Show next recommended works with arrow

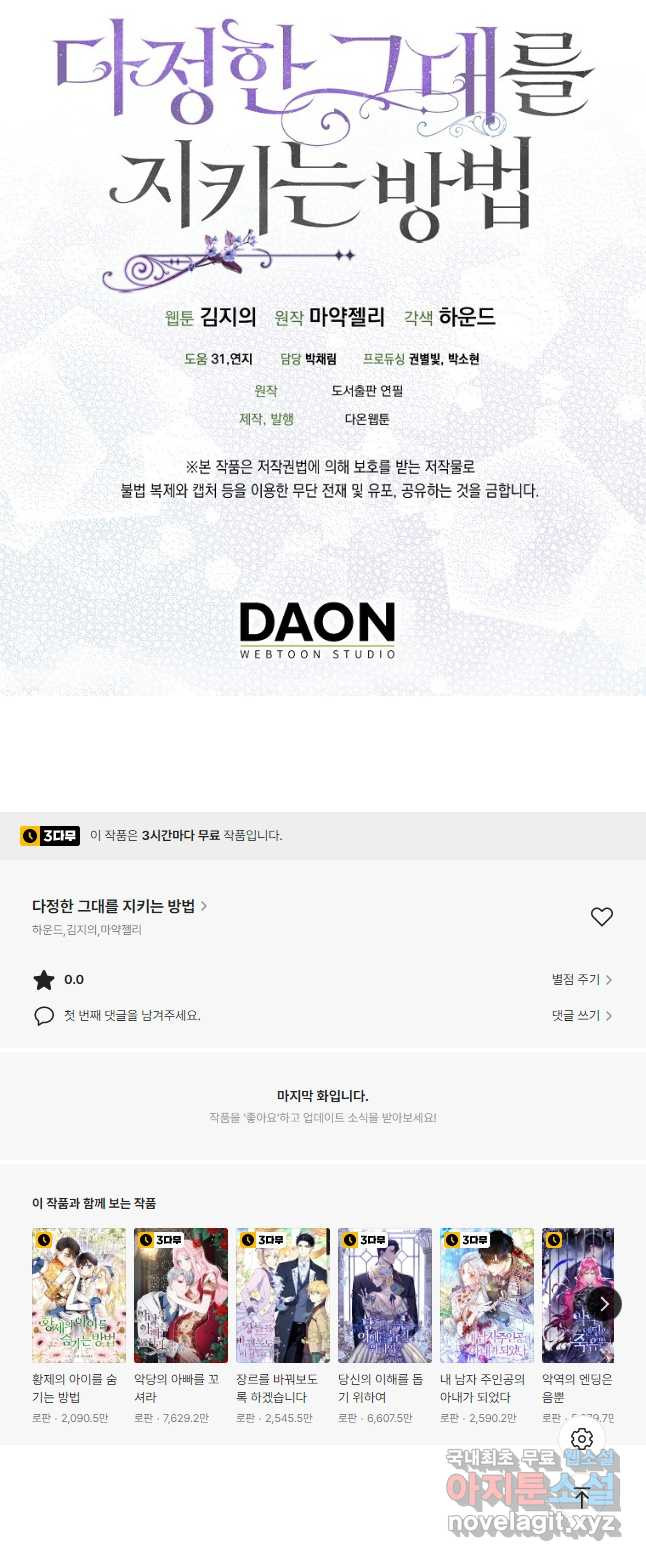604,1304
